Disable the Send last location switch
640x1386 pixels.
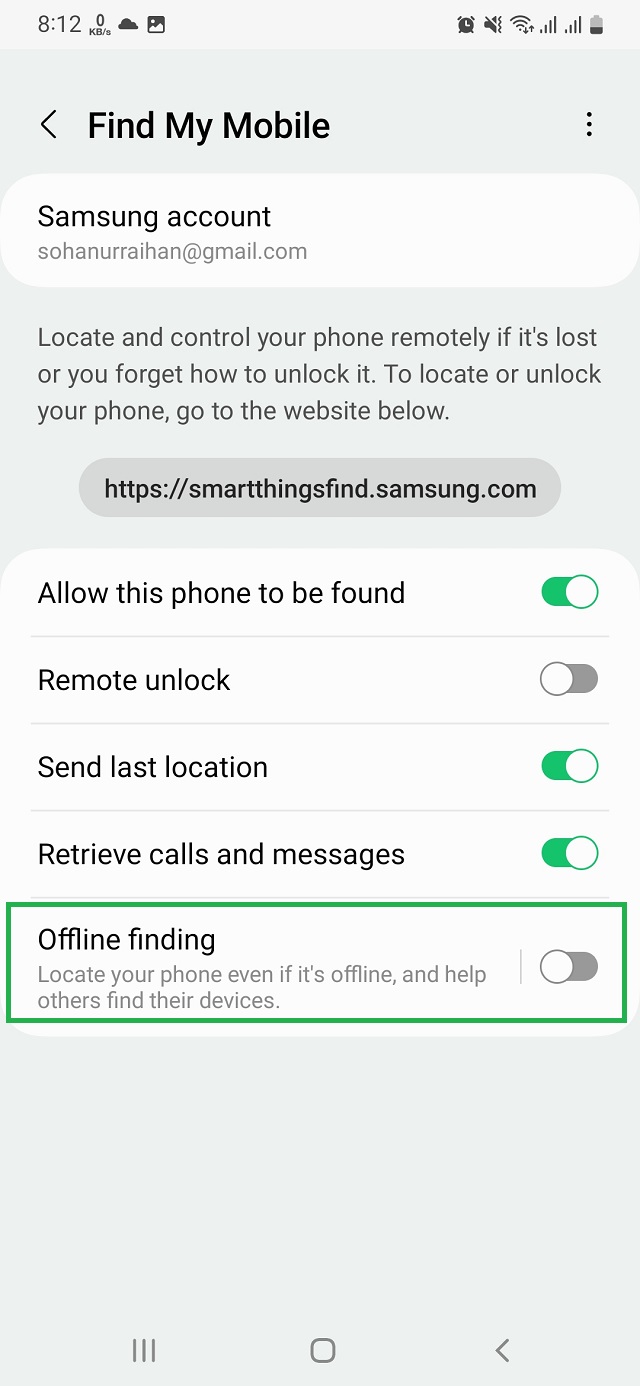[569, 767]
